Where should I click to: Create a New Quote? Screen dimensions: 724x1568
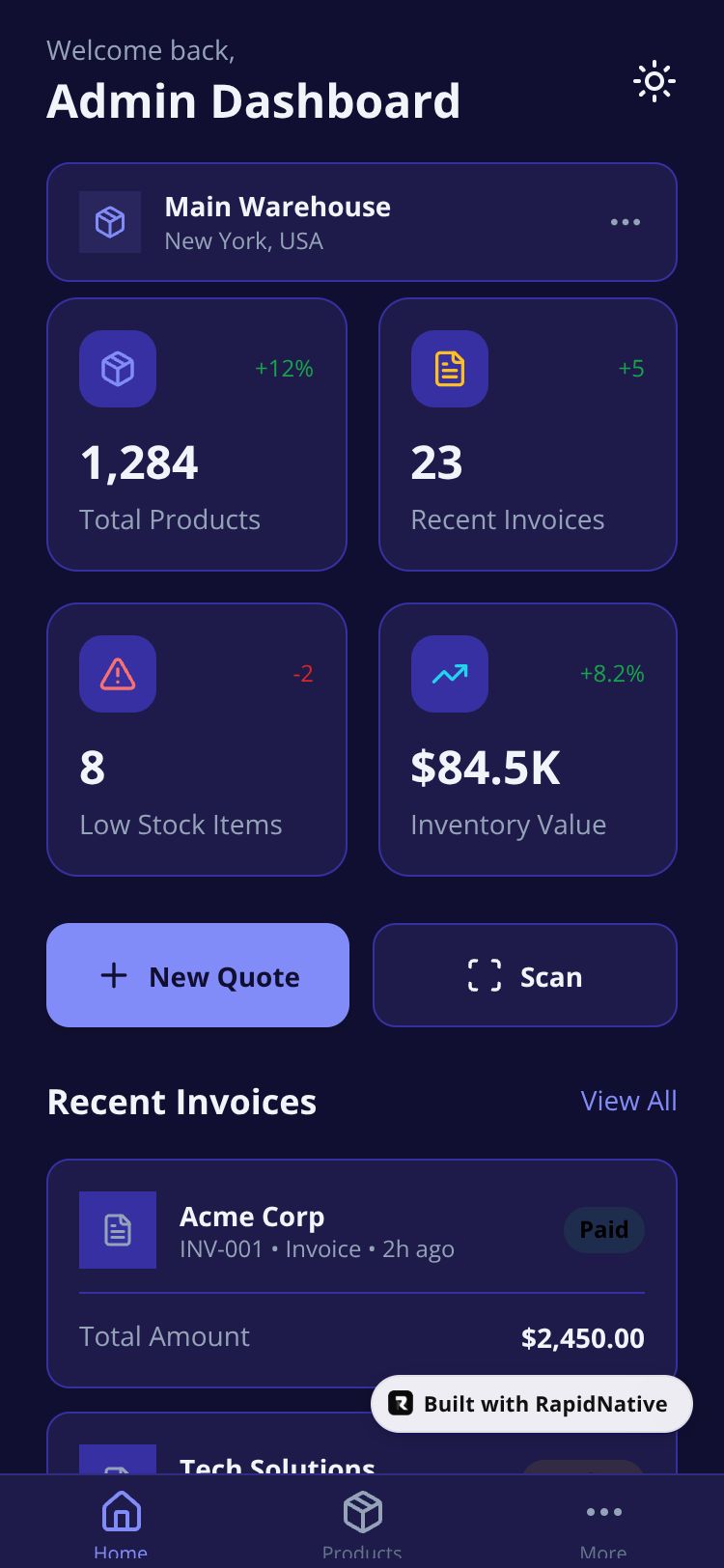pos(198,975)
